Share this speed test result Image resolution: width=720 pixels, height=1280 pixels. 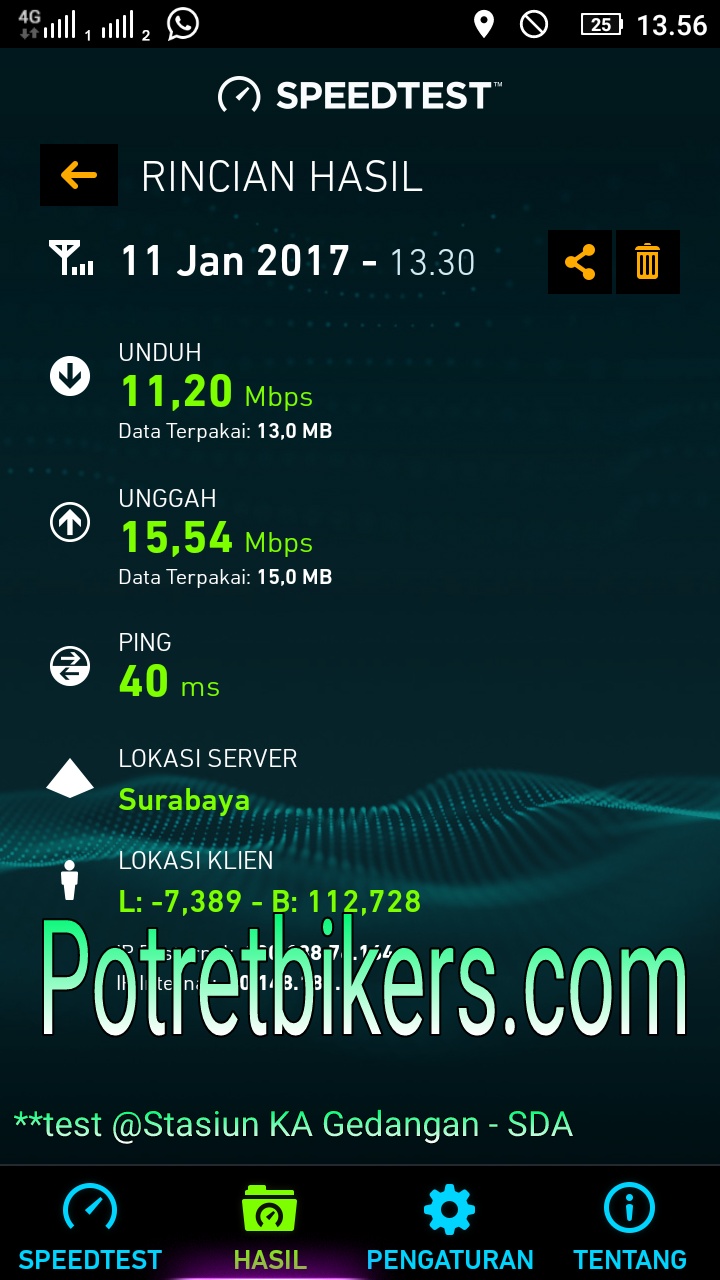point(580,262)
